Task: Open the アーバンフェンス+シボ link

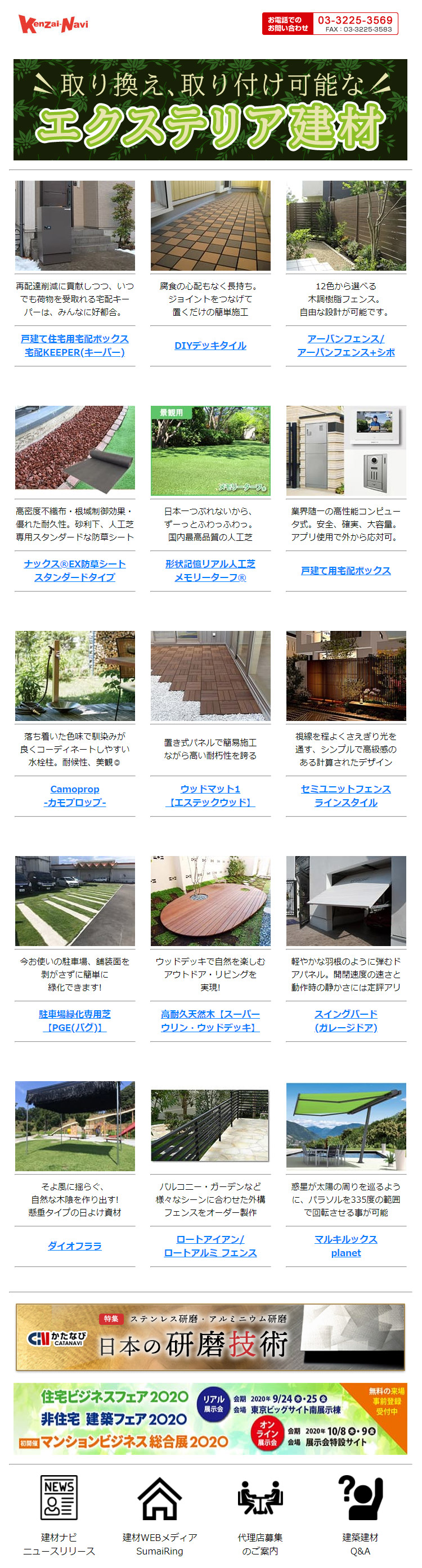Action: click(x=345, y=345)
